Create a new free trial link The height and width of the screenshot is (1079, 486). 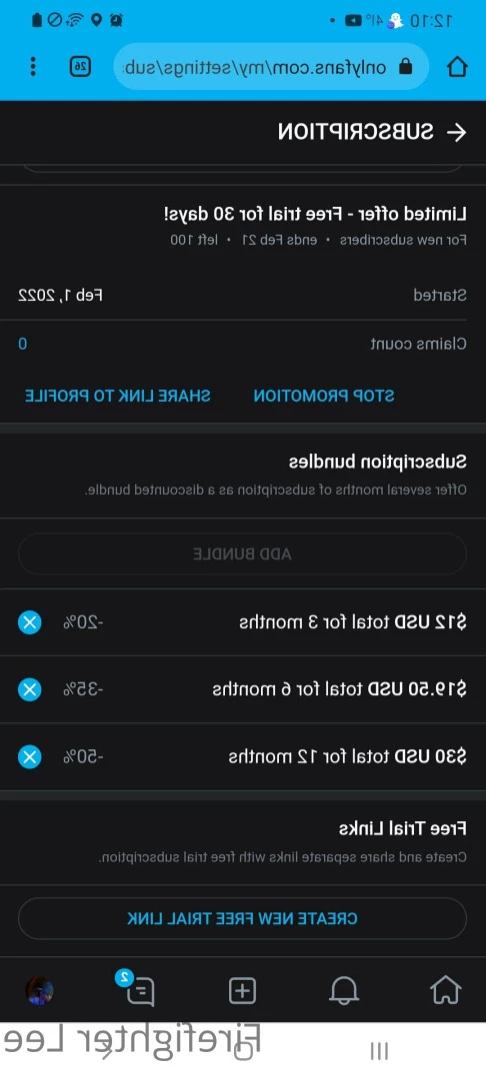coord(242,919)
